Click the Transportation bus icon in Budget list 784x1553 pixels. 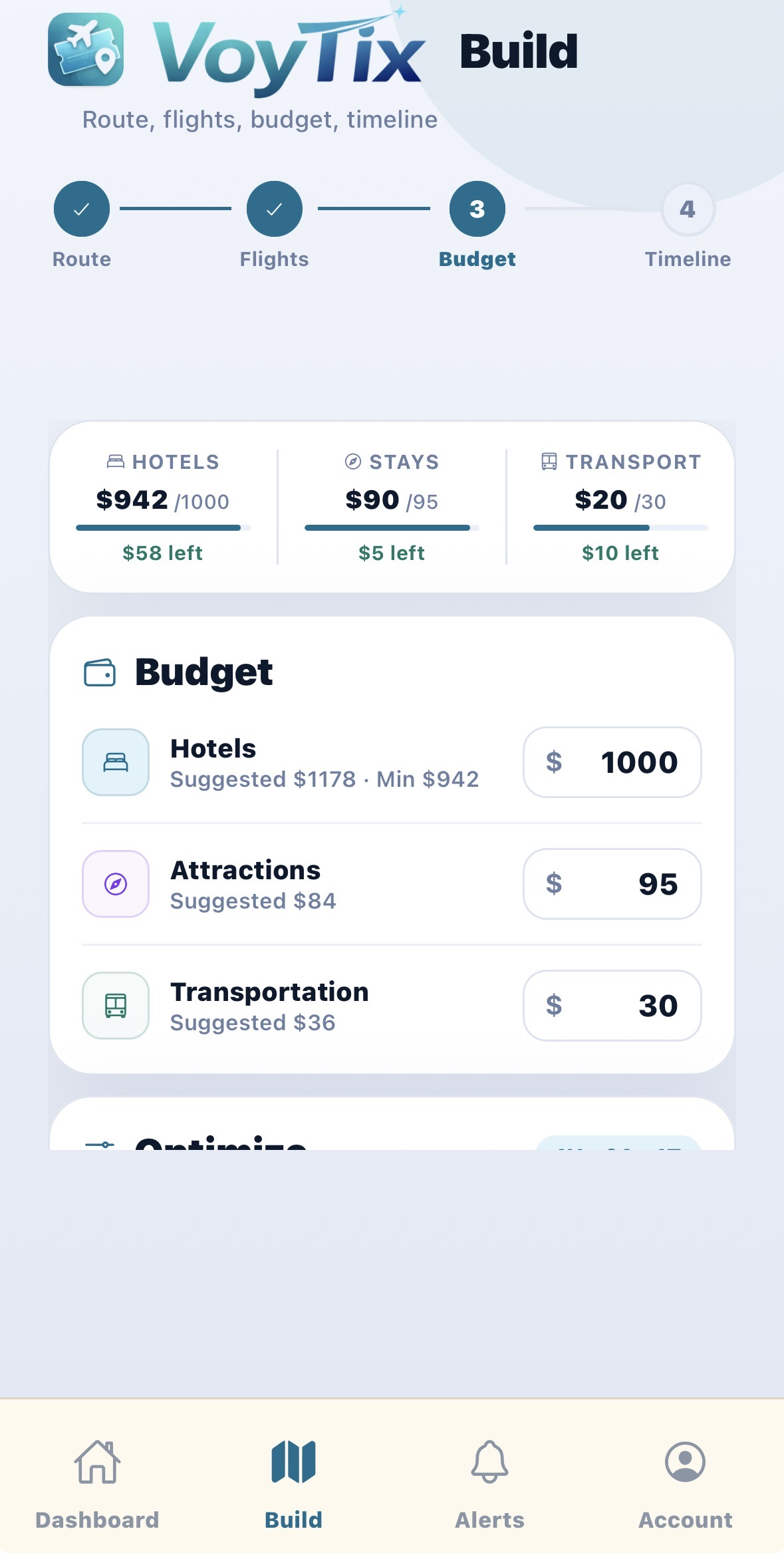[114, 1006]
